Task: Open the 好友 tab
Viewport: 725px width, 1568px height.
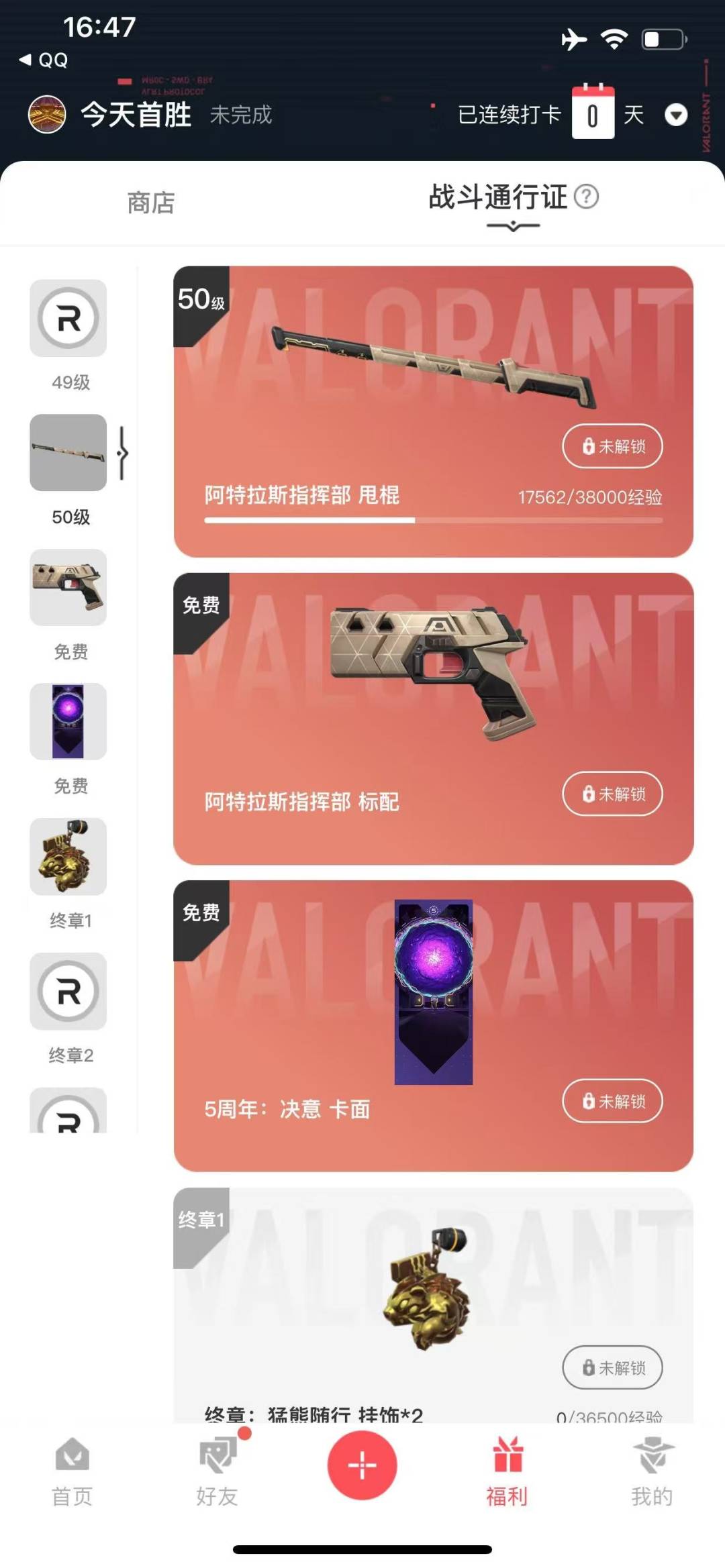Action: [217, 1472]
